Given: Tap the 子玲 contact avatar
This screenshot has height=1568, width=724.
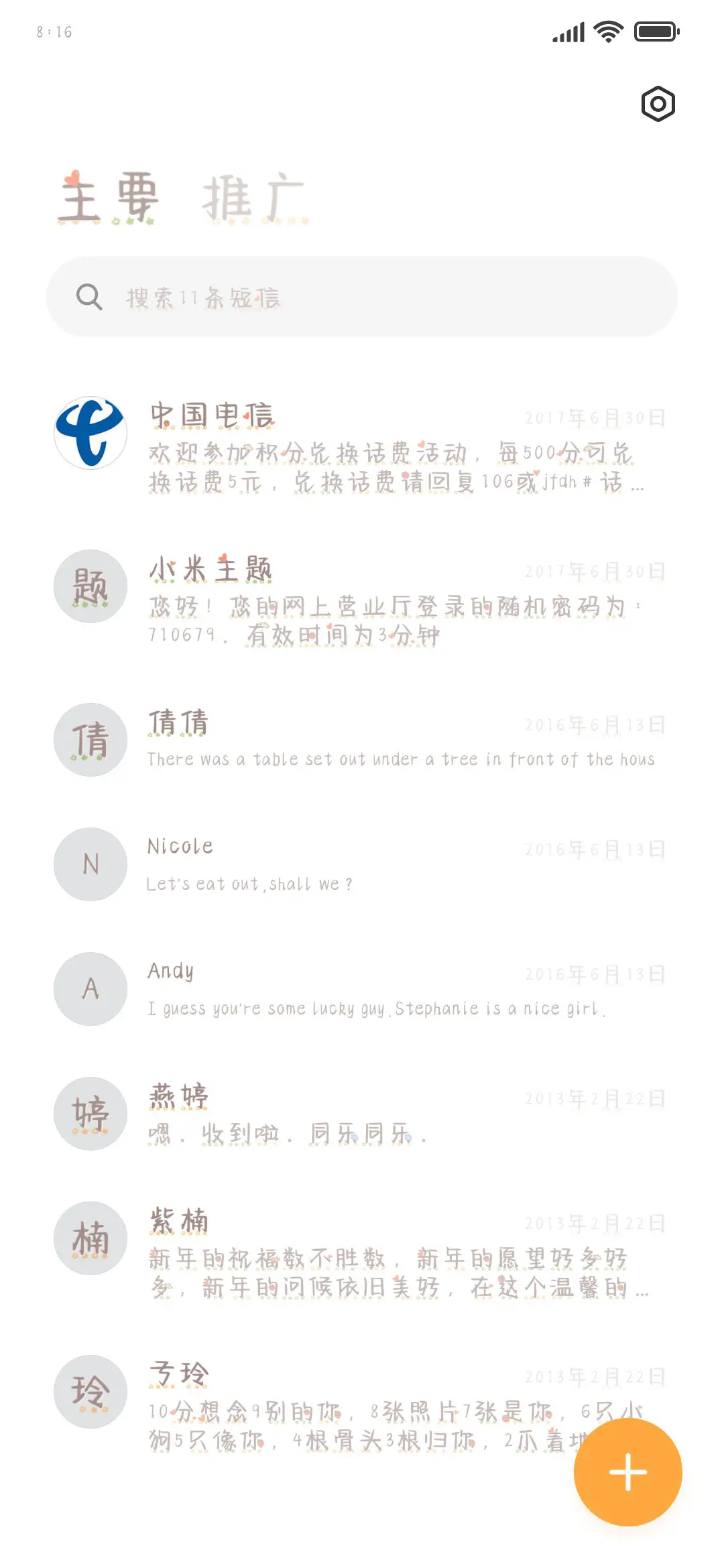Looking at the screenshot, I should coord(90,1392).
